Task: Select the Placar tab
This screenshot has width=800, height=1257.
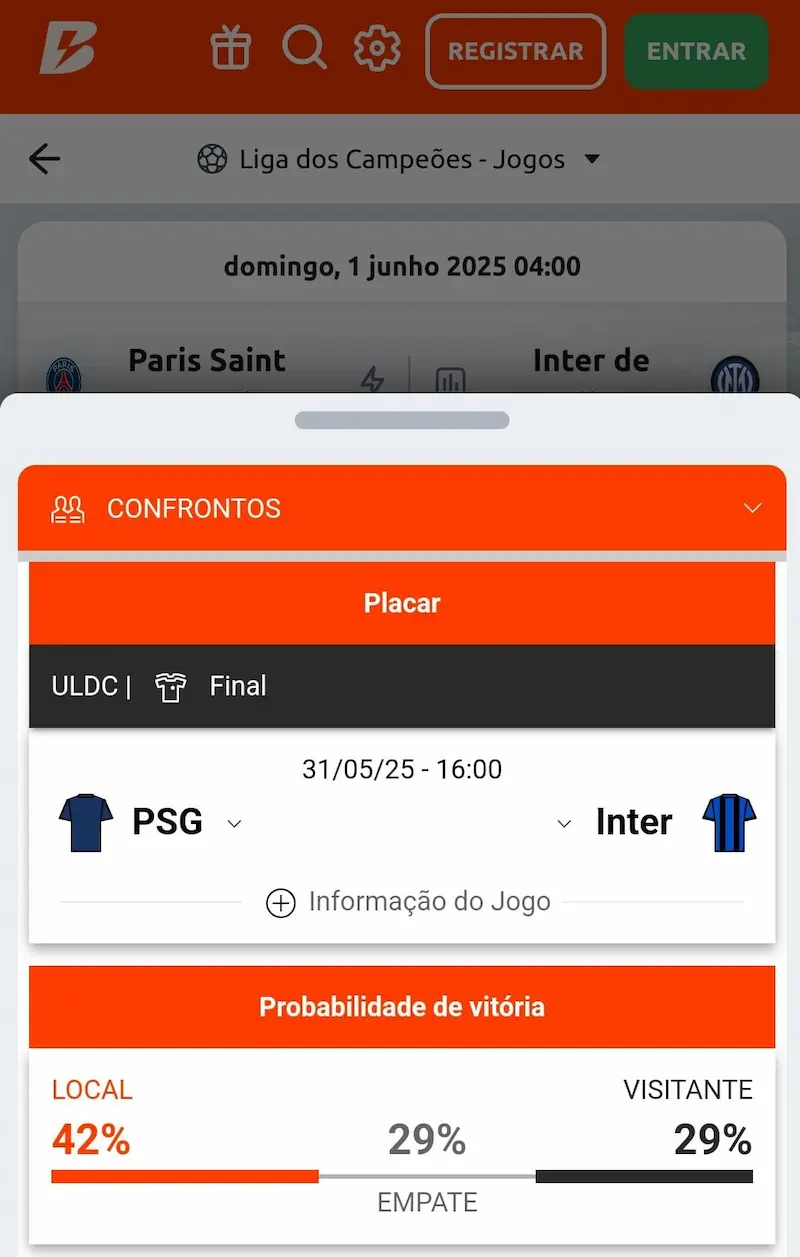Action: (402, 602)
